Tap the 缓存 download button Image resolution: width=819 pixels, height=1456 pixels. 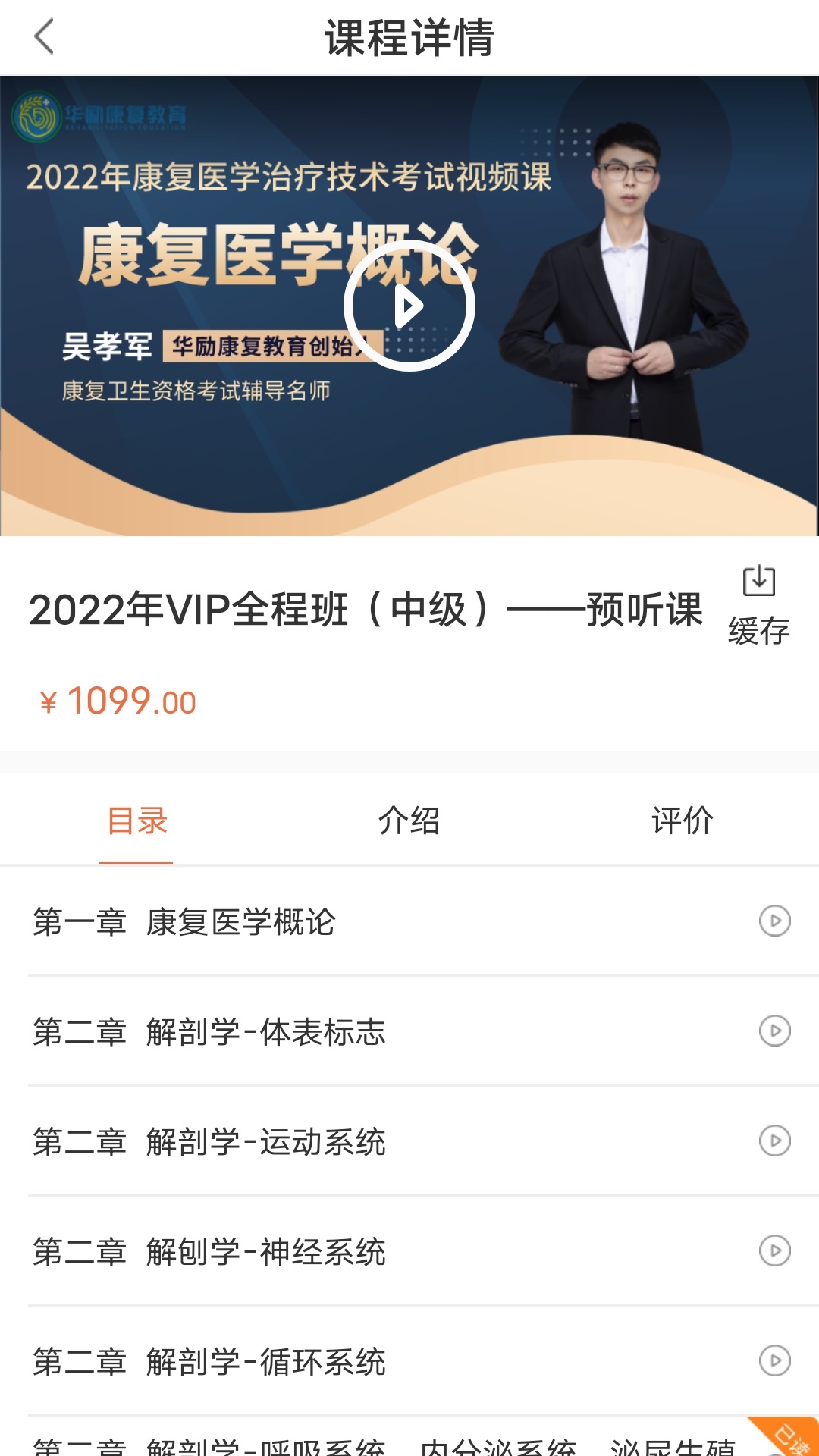click(x=758, y=605)
